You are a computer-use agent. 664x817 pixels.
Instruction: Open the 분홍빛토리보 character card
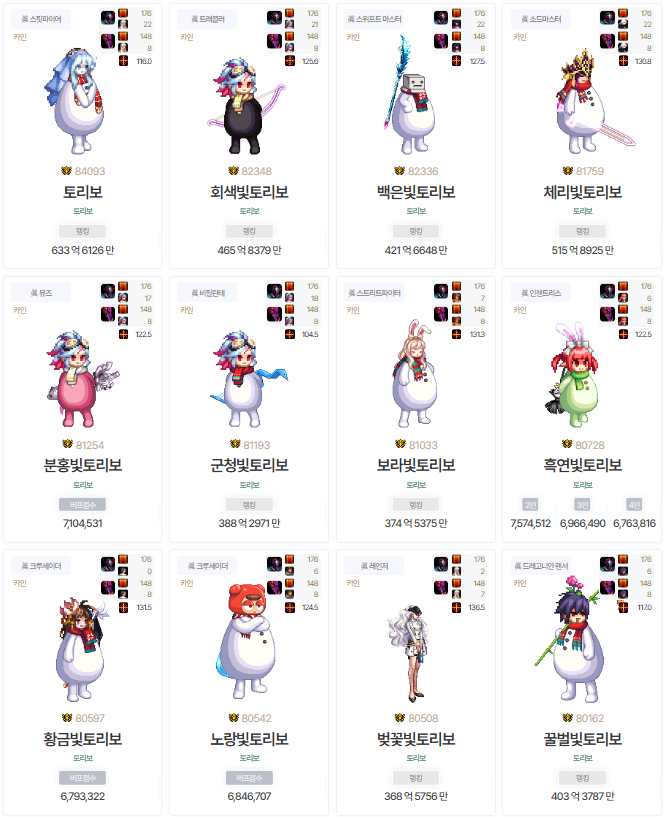click(83, 465)
